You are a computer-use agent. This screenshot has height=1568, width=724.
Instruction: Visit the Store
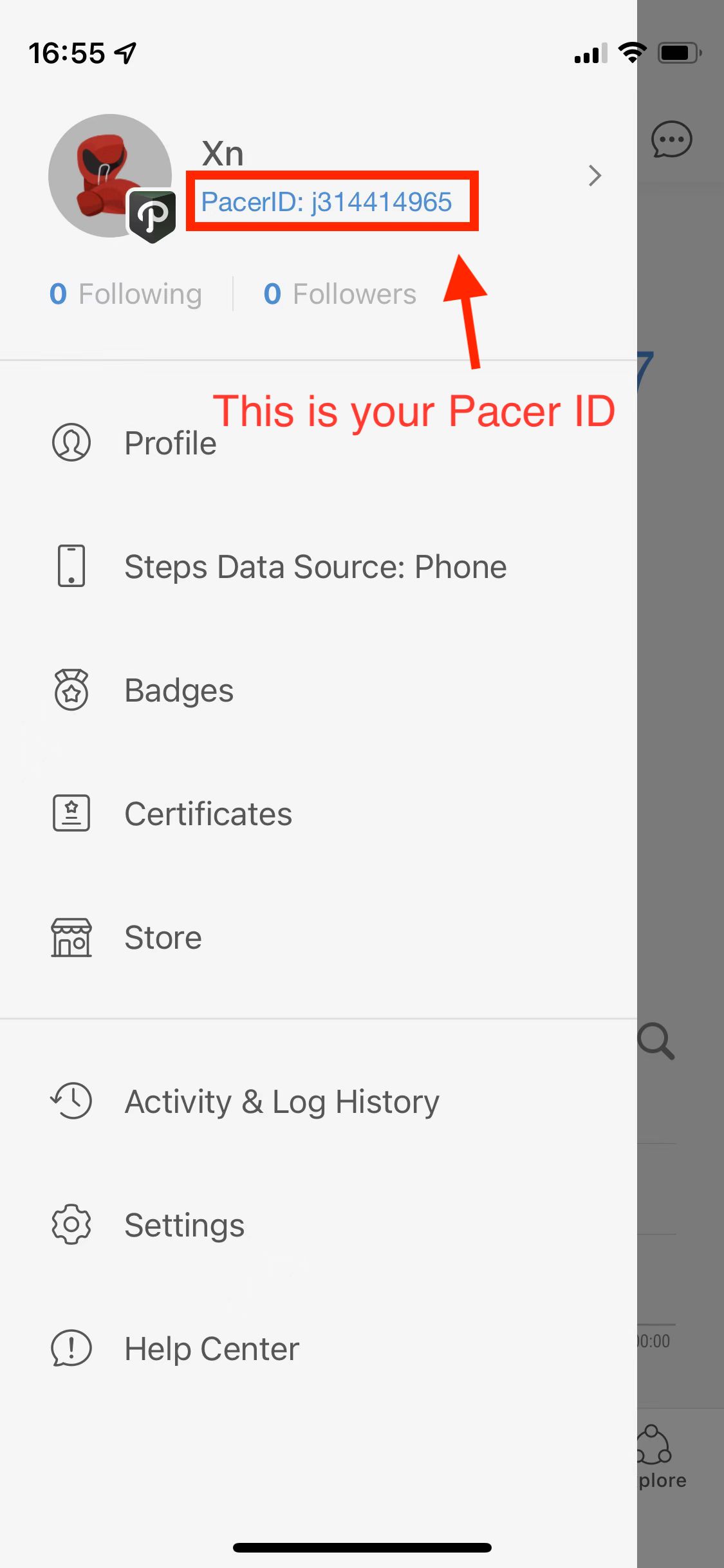[319, 937]
